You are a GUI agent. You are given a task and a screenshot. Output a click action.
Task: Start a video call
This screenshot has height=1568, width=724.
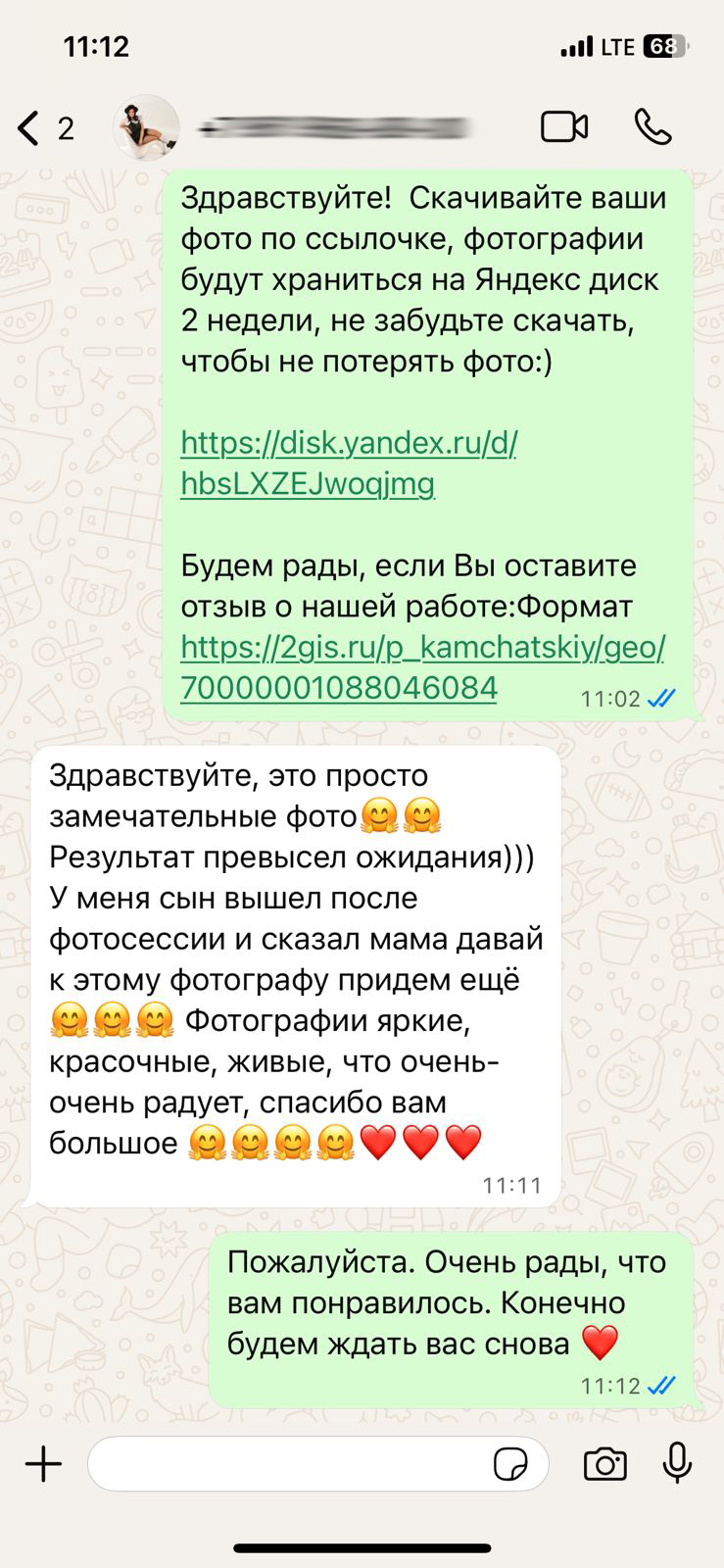click(x=564, y=127)
